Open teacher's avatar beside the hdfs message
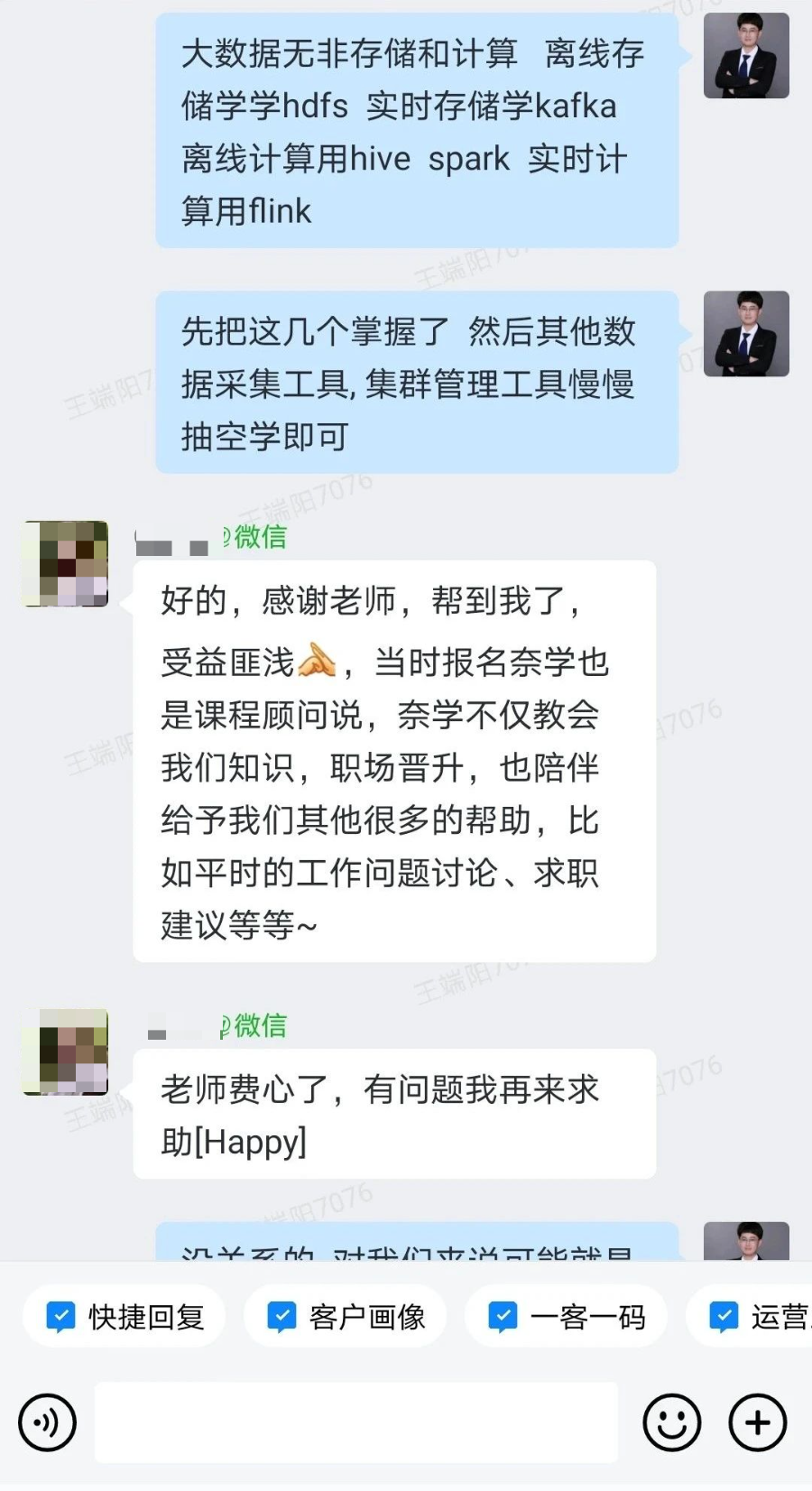The image size is (812, 1491). click(x=746, y=56)
